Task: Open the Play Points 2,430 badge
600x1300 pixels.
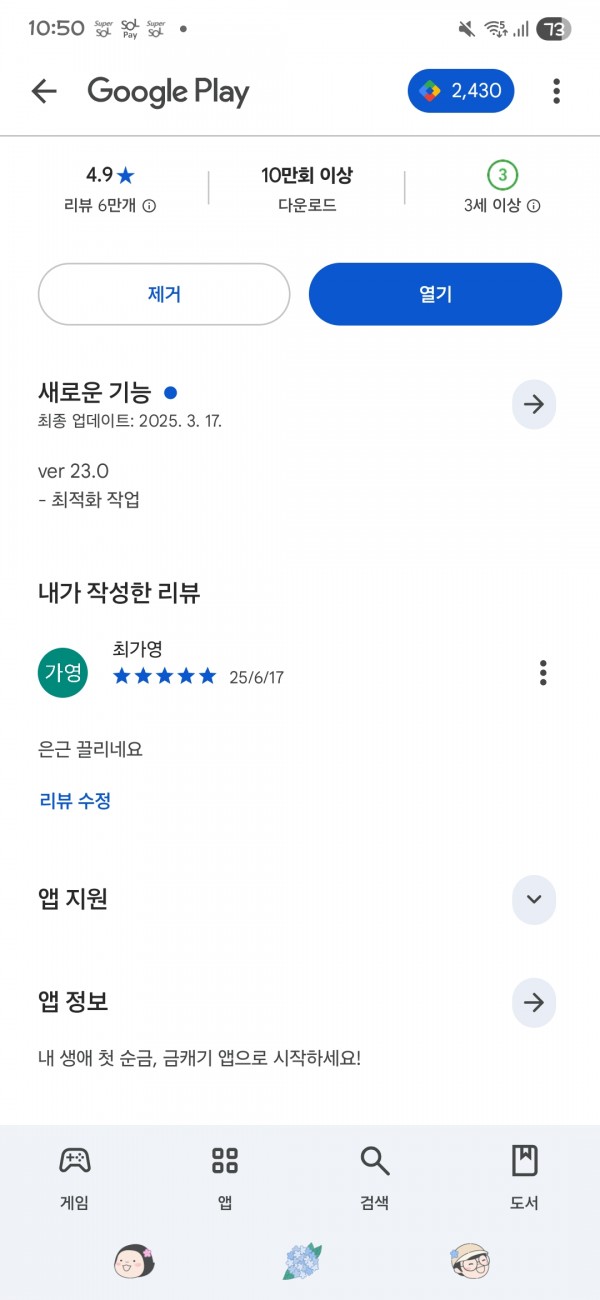Action: point(461,91)
